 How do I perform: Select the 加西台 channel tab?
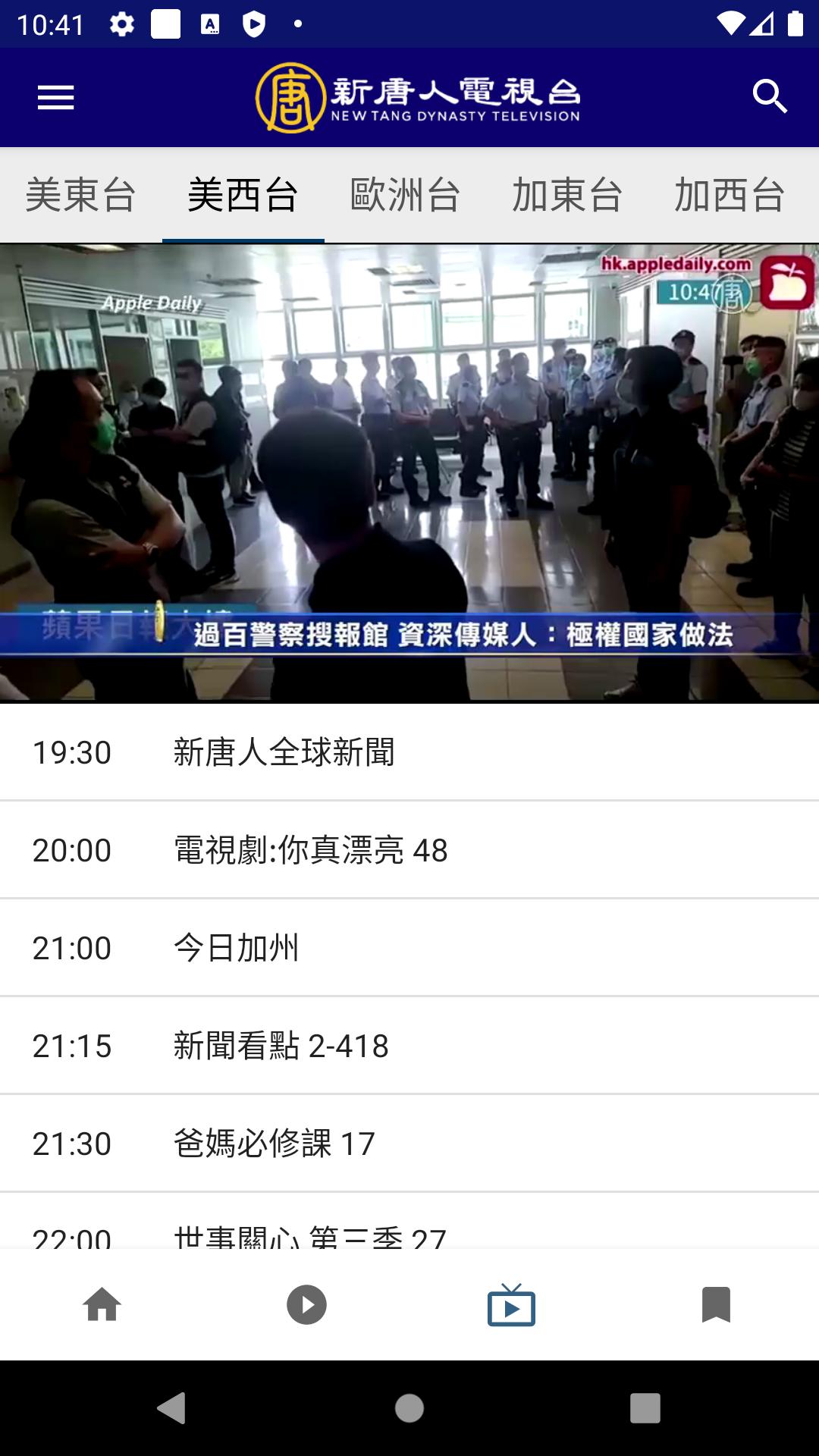point(729,195)
